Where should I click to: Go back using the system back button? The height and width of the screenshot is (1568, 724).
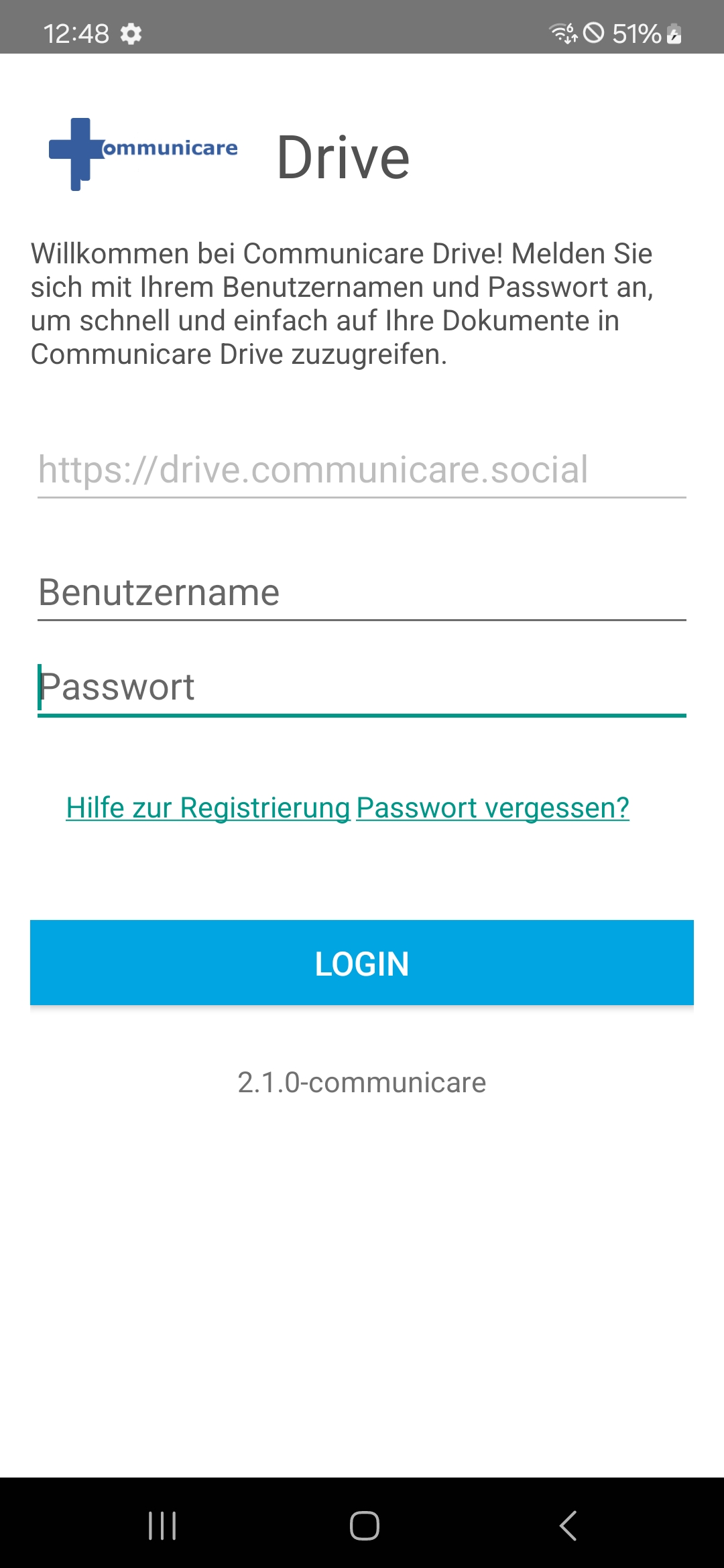568,1526
